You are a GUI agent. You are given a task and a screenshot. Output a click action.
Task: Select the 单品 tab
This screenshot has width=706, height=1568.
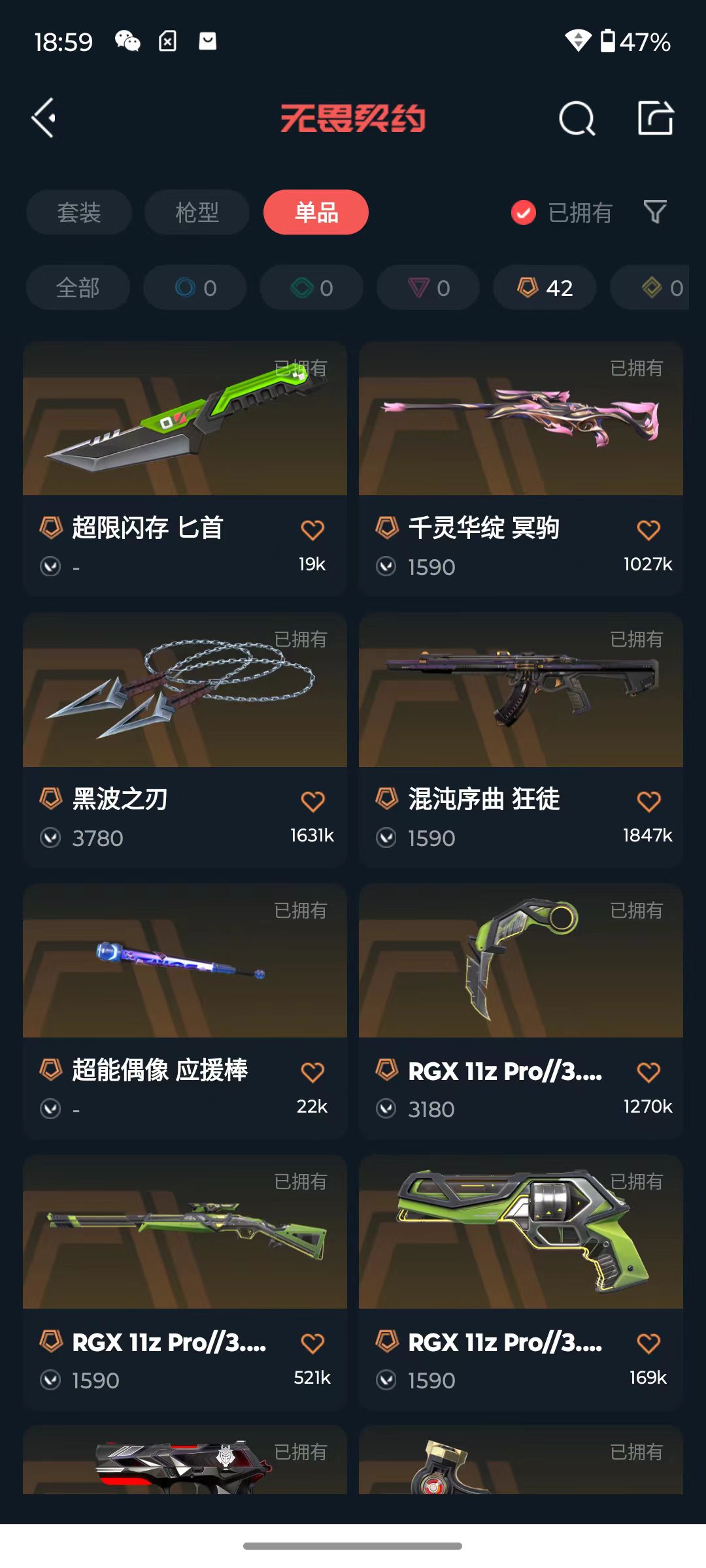tap(316, 212)
